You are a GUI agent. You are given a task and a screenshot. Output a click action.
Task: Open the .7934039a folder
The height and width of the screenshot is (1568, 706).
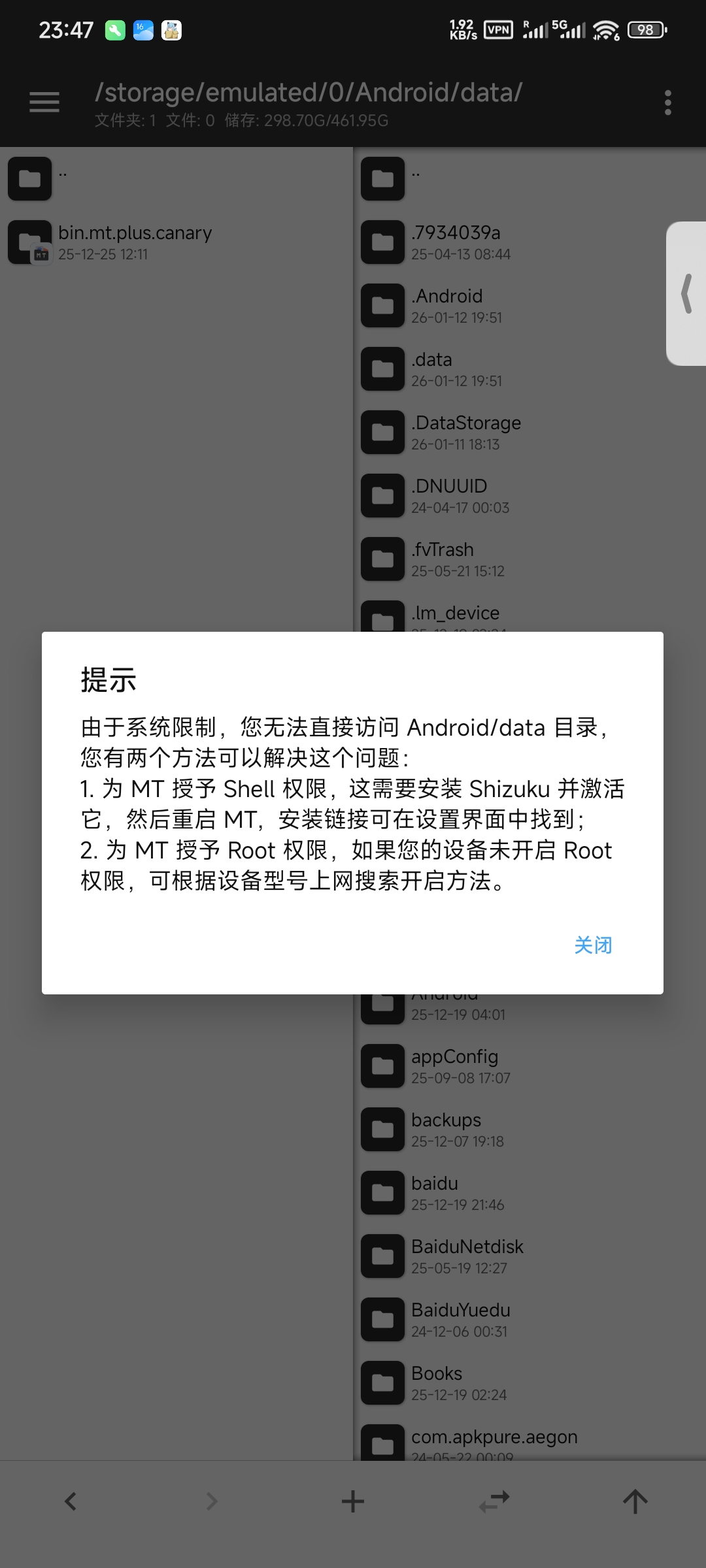[456, 242]
